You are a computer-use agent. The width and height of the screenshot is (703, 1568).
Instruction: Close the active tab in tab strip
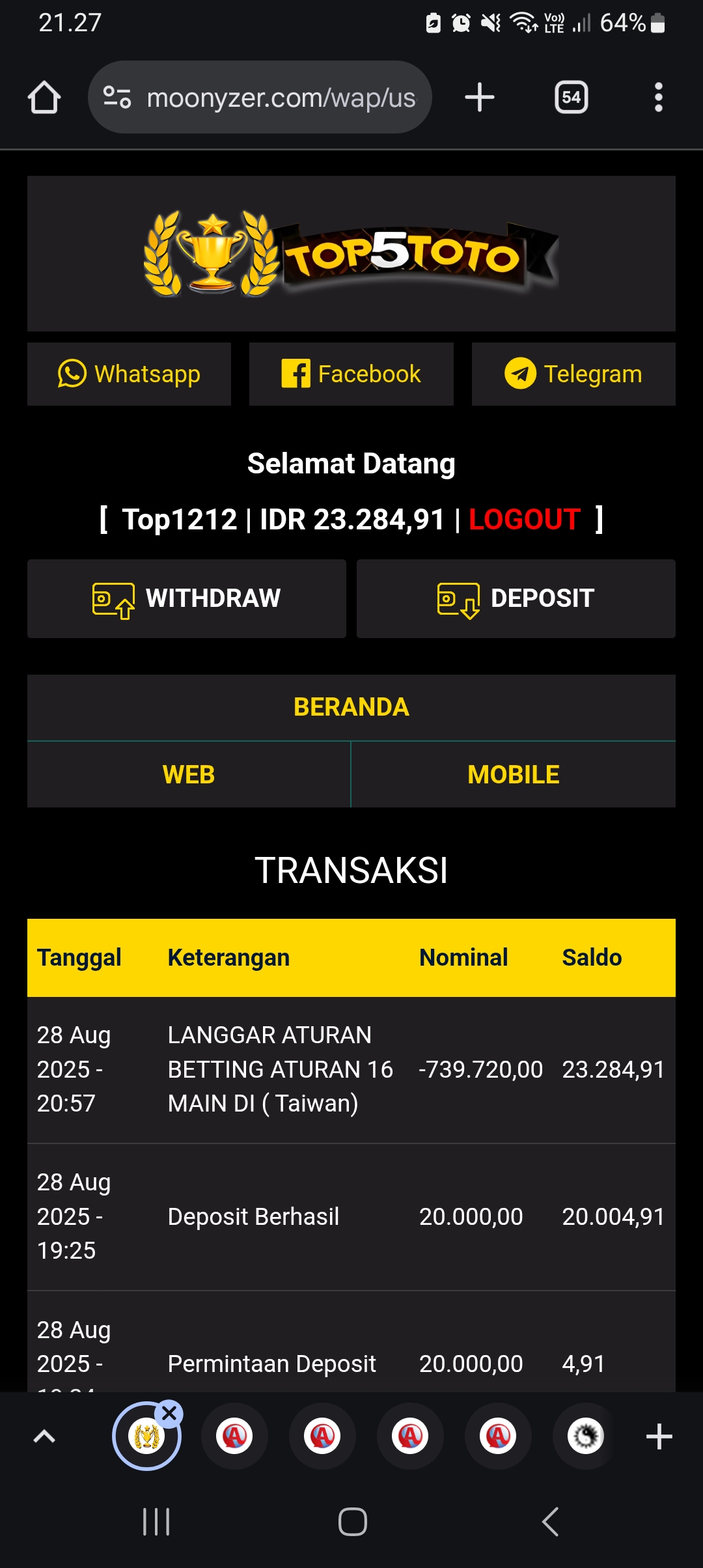(170, 1414)
